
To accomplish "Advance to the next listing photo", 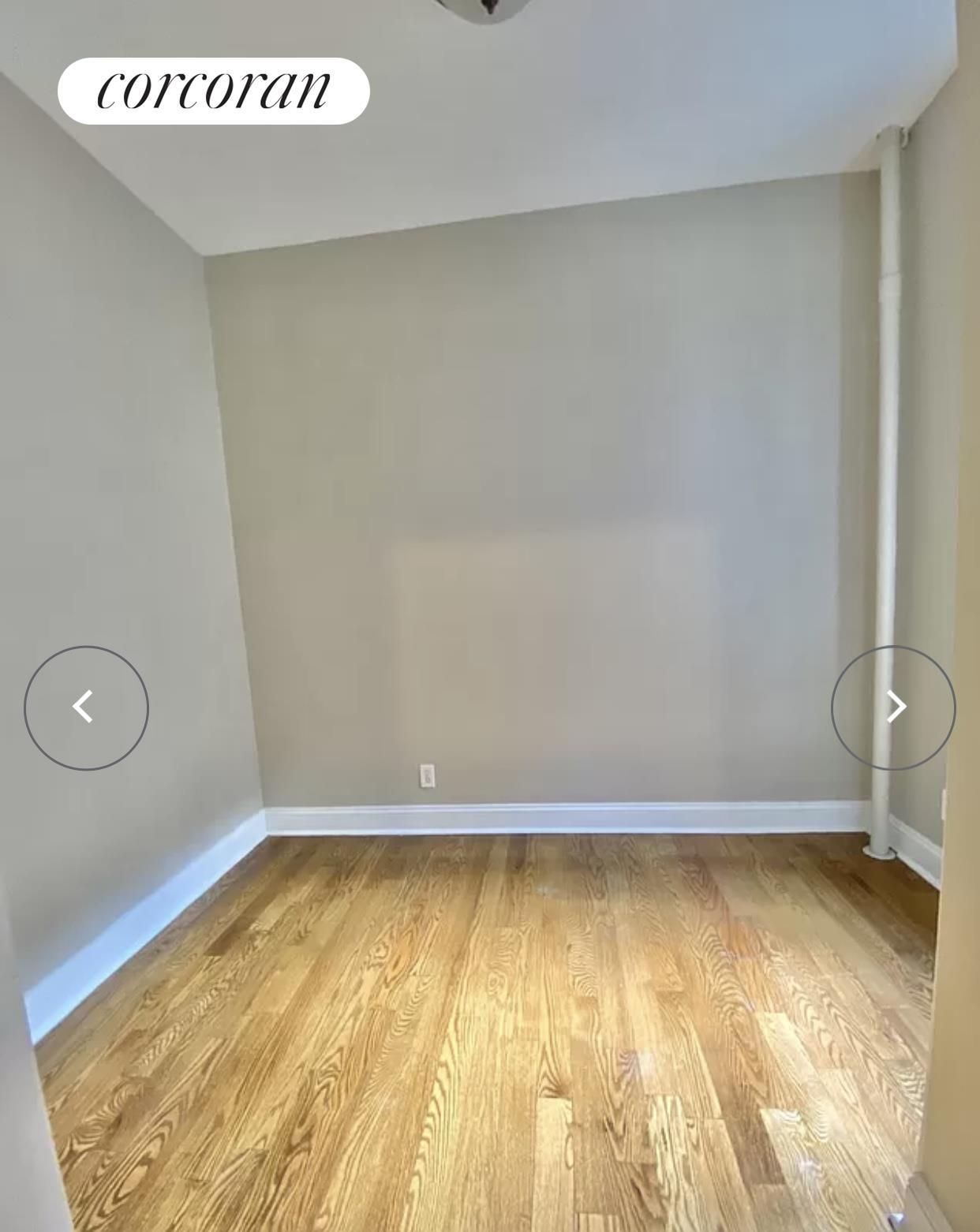I will (893, 707).
